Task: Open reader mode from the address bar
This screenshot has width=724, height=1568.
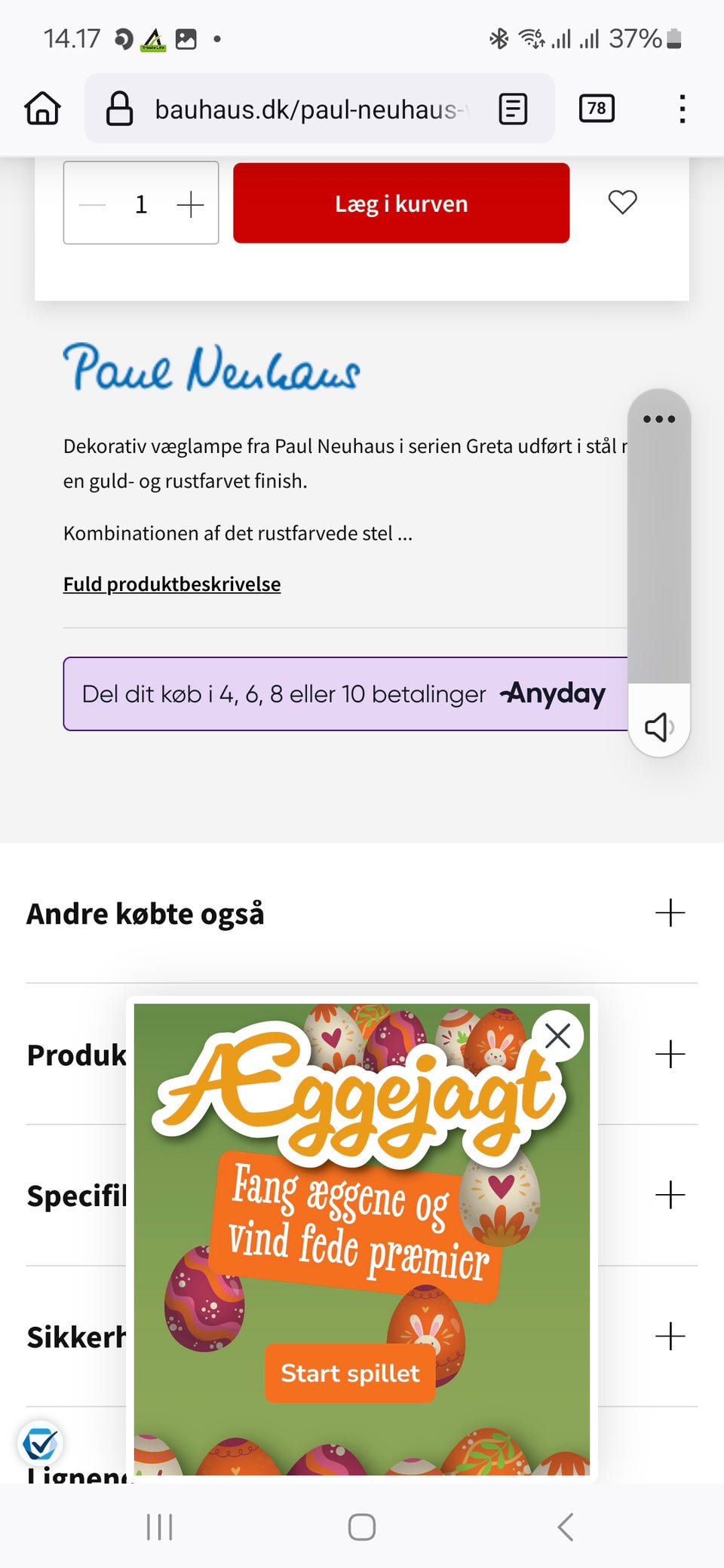Action: point(512,108)
